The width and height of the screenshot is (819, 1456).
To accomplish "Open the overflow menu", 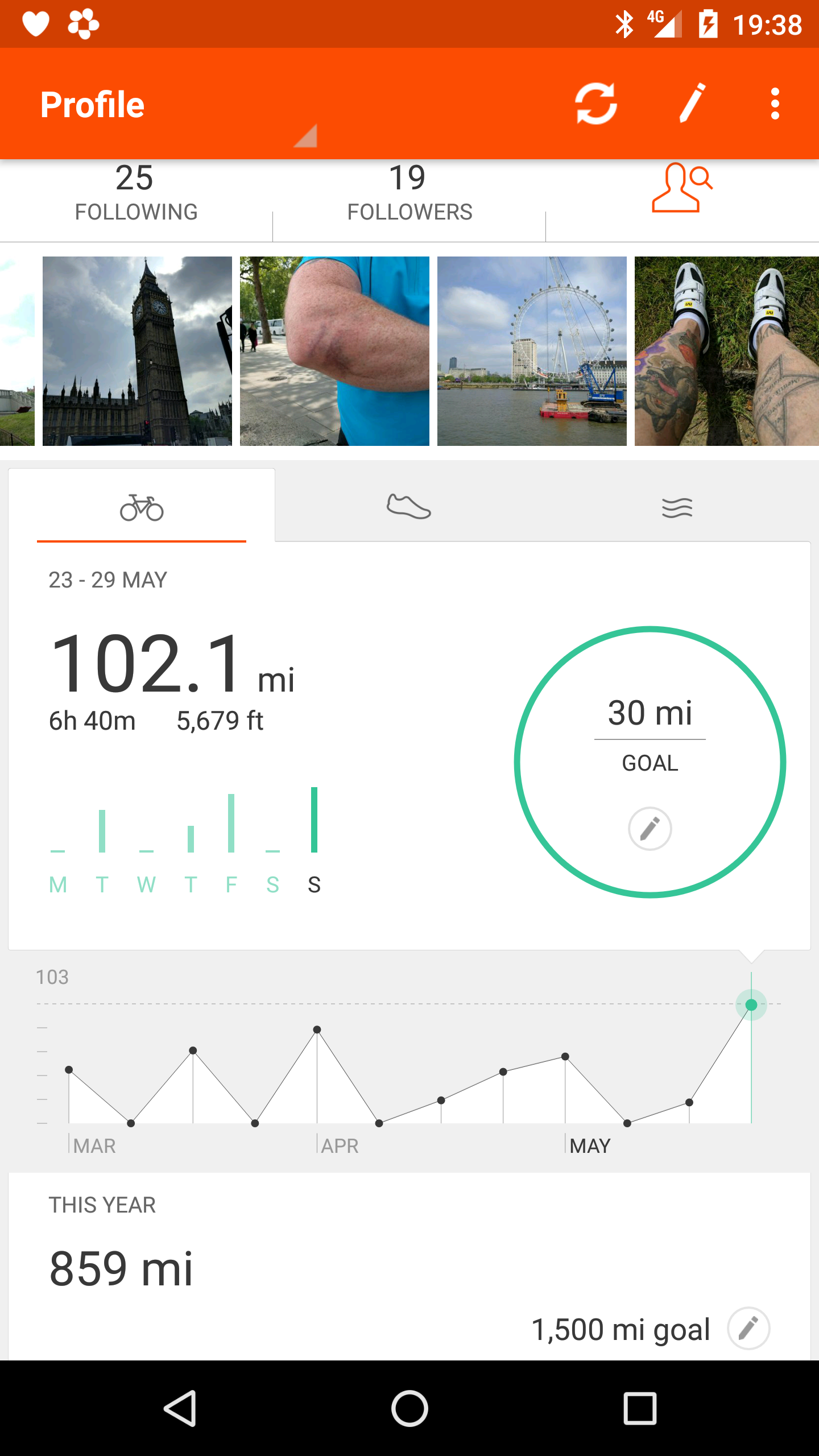I will 775,104.
